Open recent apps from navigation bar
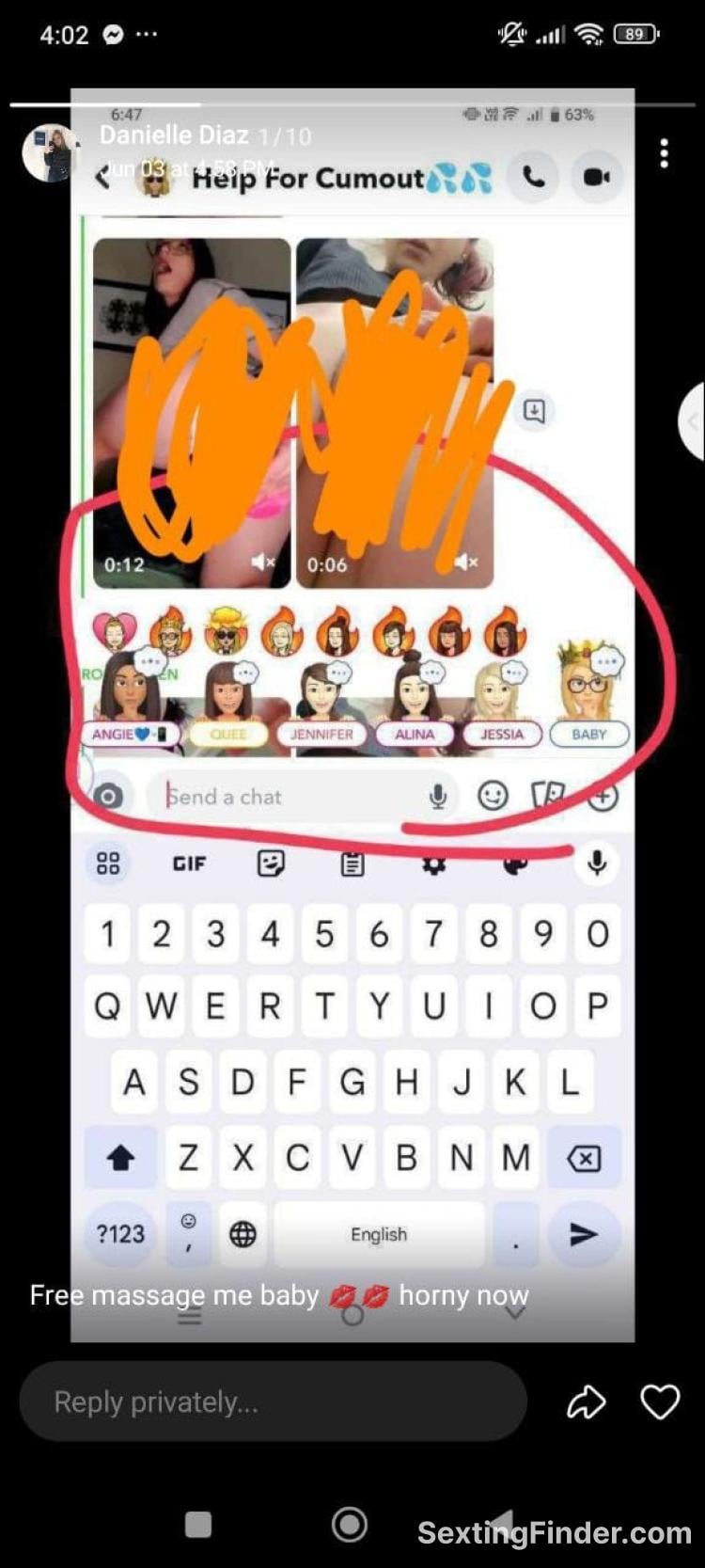This screenshot has width=705, height=1568. [x=198, y=1524]
